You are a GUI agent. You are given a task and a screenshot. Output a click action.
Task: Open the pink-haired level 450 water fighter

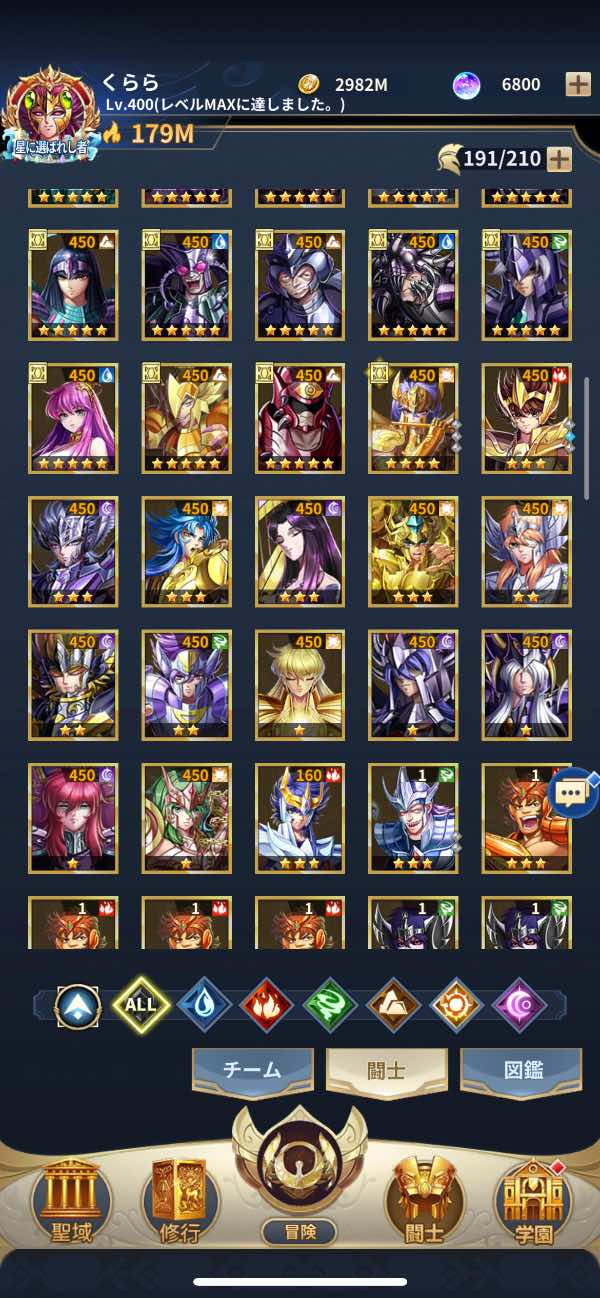click(x=73, y=417)
